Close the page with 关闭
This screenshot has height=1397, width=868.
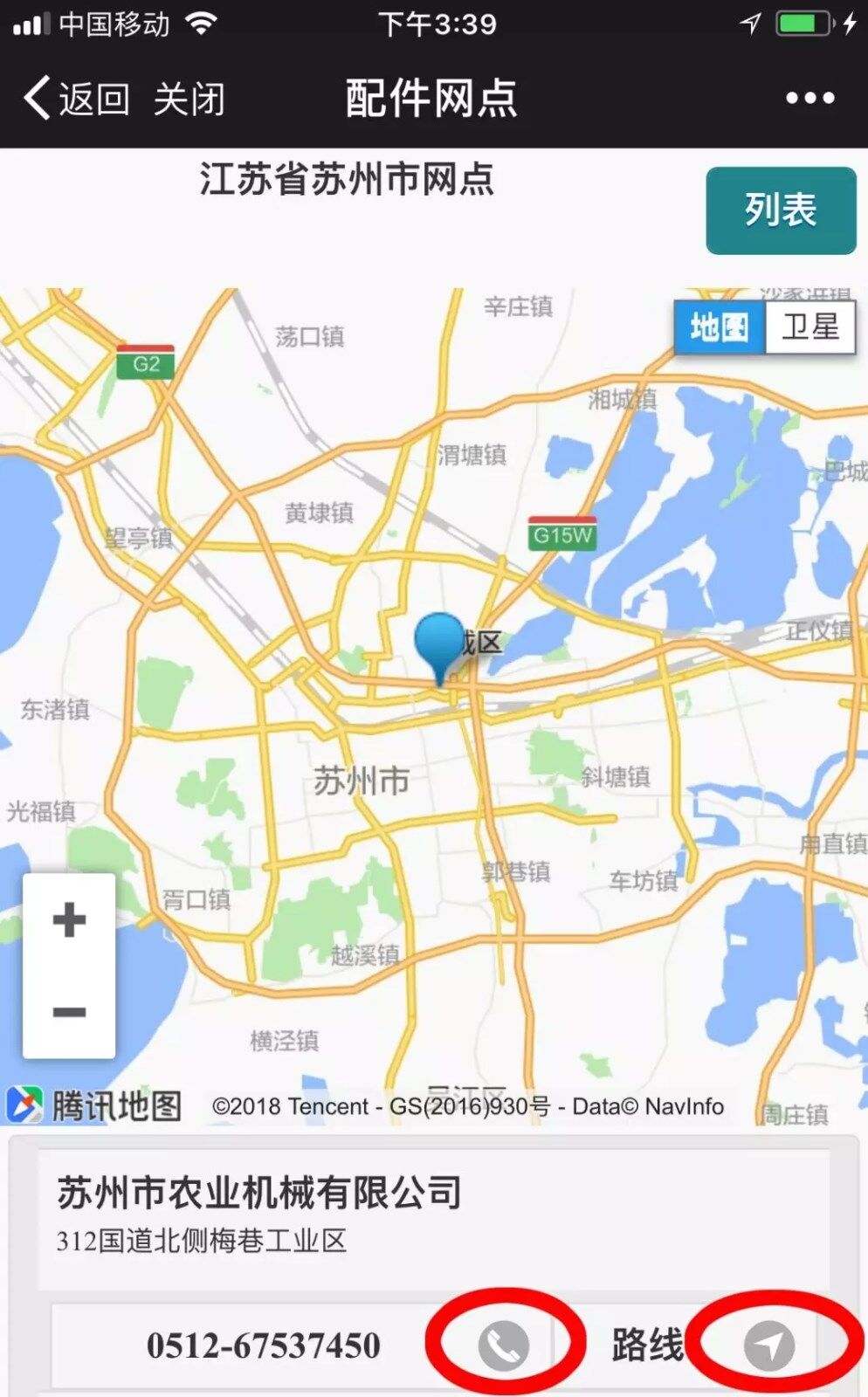[189, 98]
